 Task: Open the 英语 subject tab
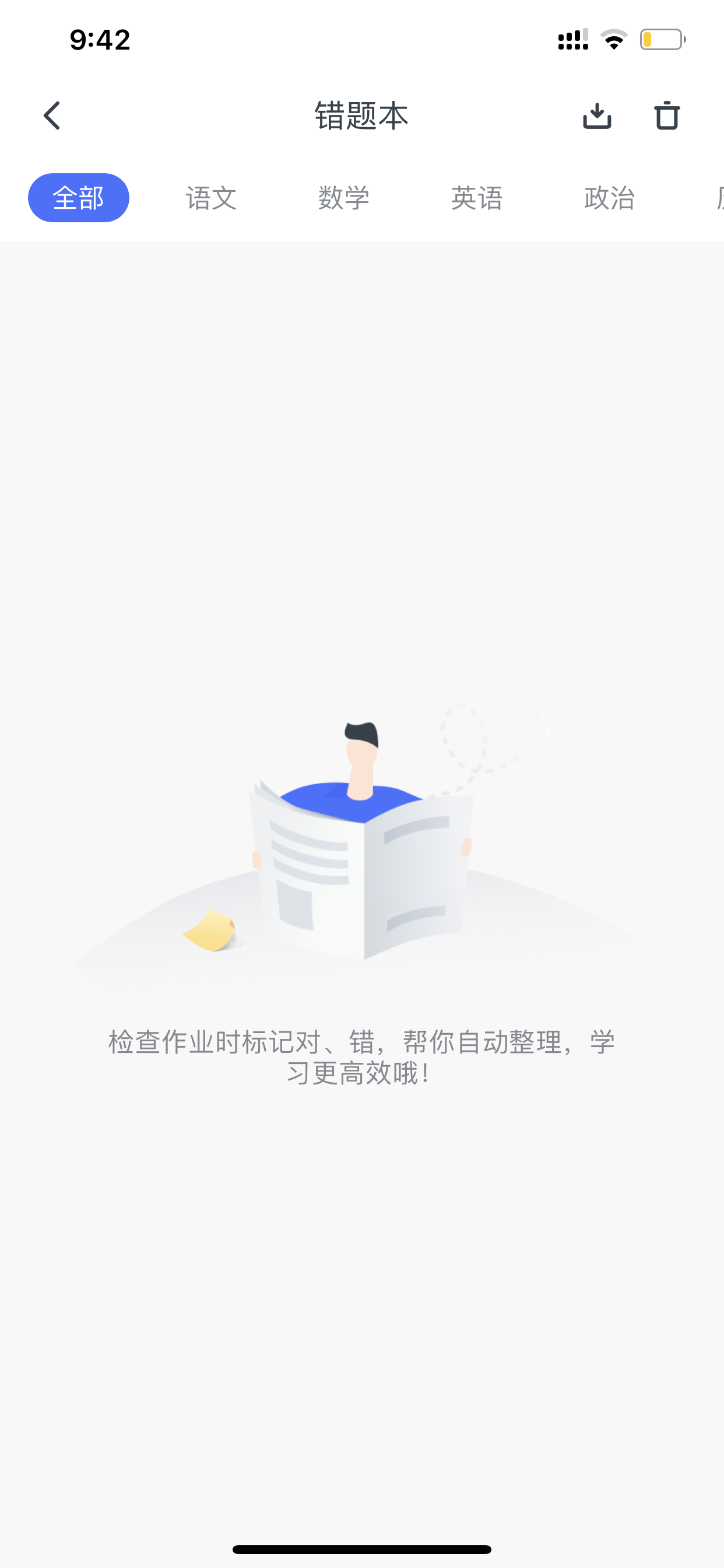pos(477,198)
